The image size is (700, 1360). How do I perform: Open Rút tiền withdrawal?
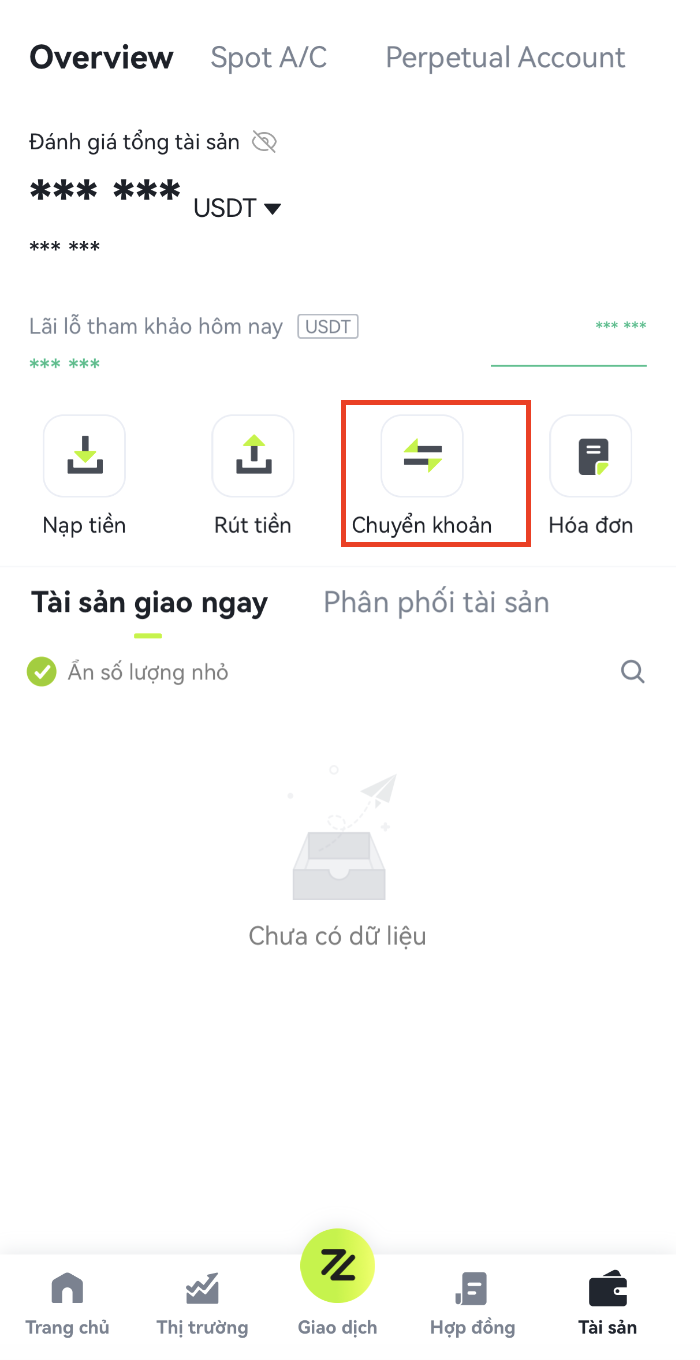[253, 457]
